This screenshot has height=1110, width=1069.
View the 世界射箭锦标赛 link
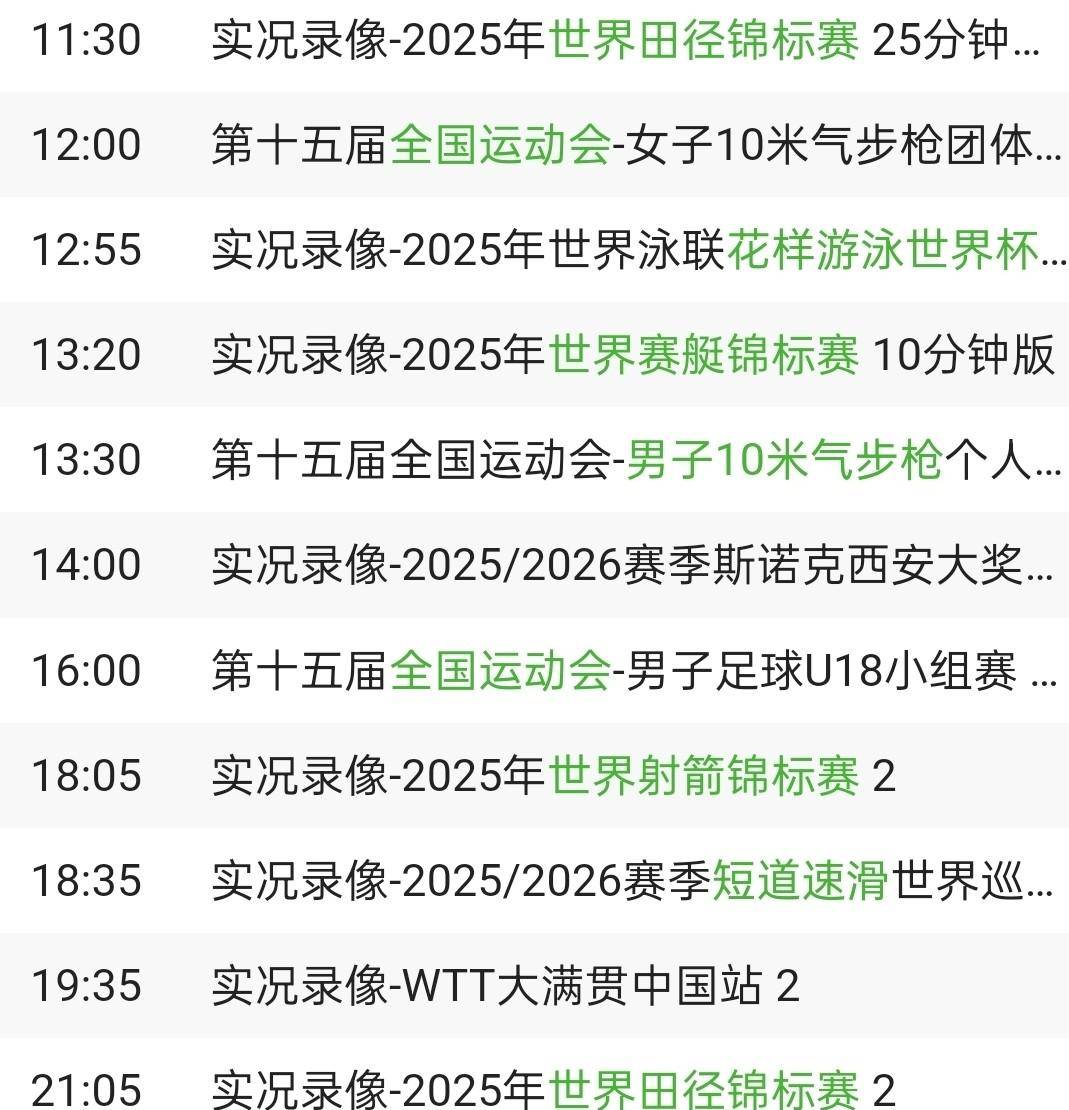703,776
